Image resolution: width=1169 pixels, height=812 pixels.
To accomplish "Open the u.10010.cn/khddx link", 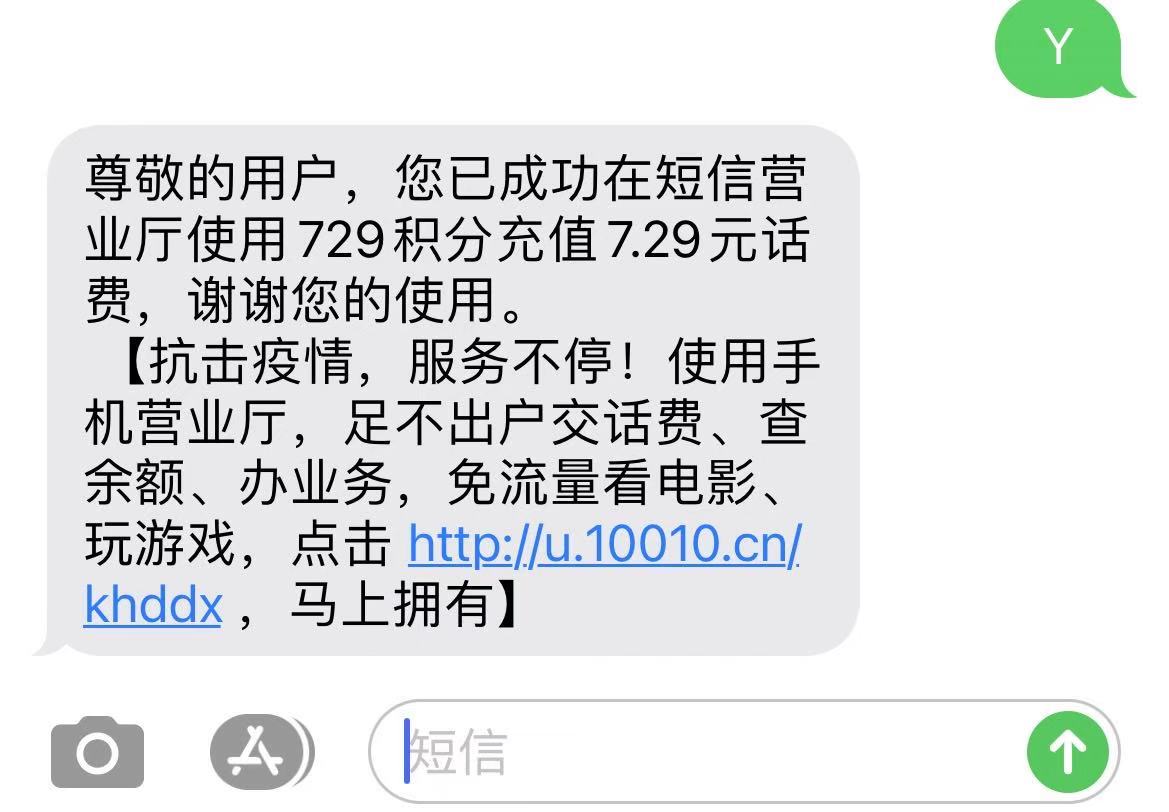I will click(604, 546).
